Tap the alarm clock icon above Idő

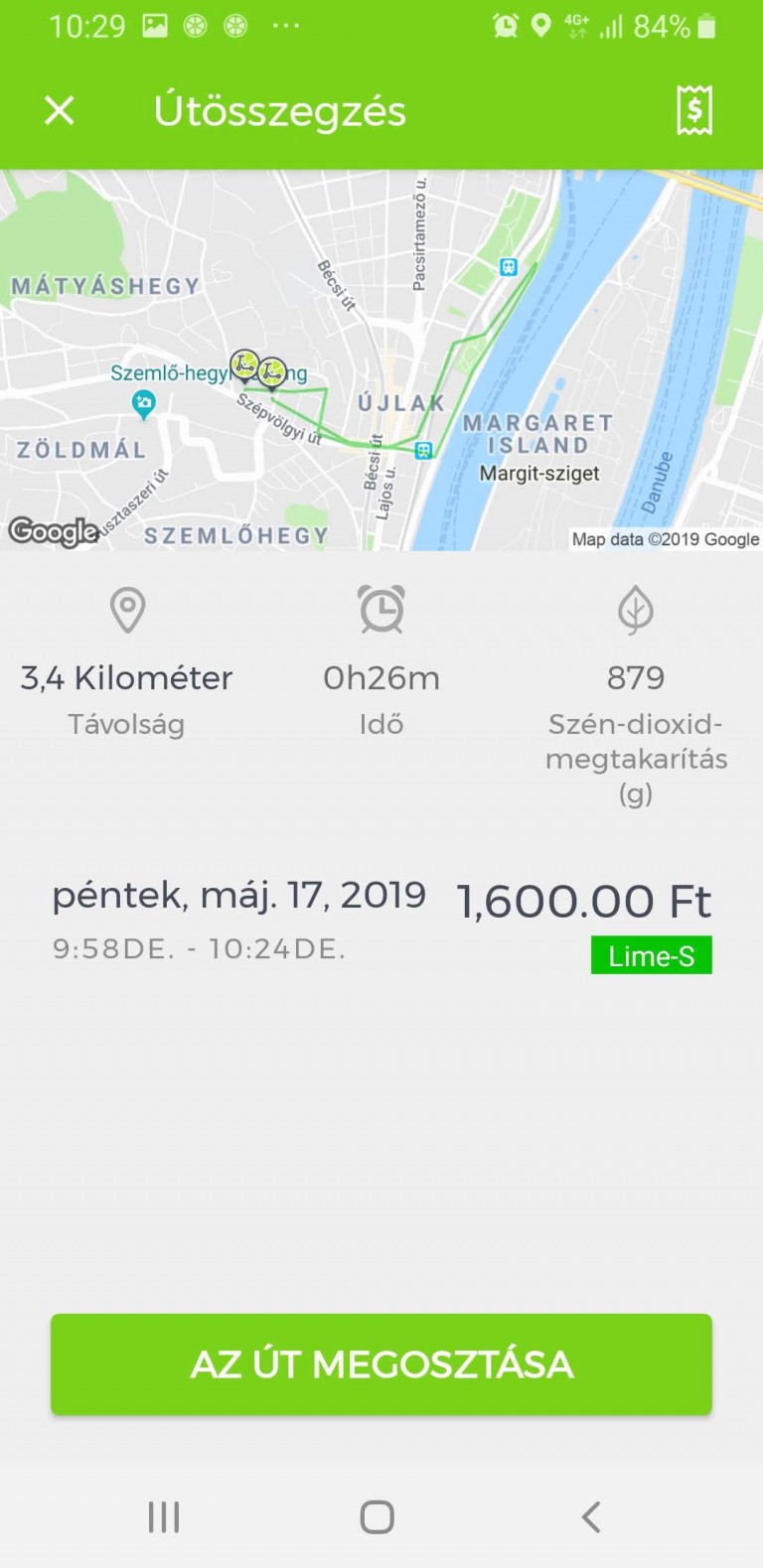[x=381, y=609]
